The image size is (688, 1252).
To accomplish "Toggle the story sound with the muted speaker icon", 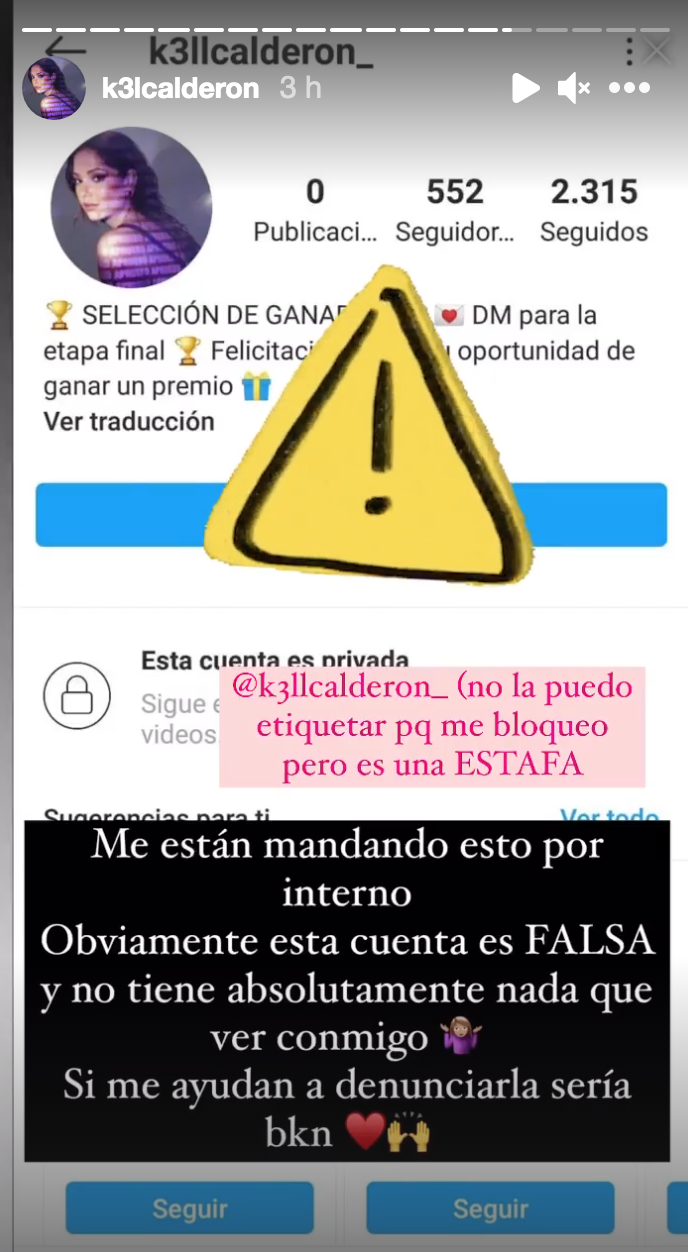I will point(574,88).
